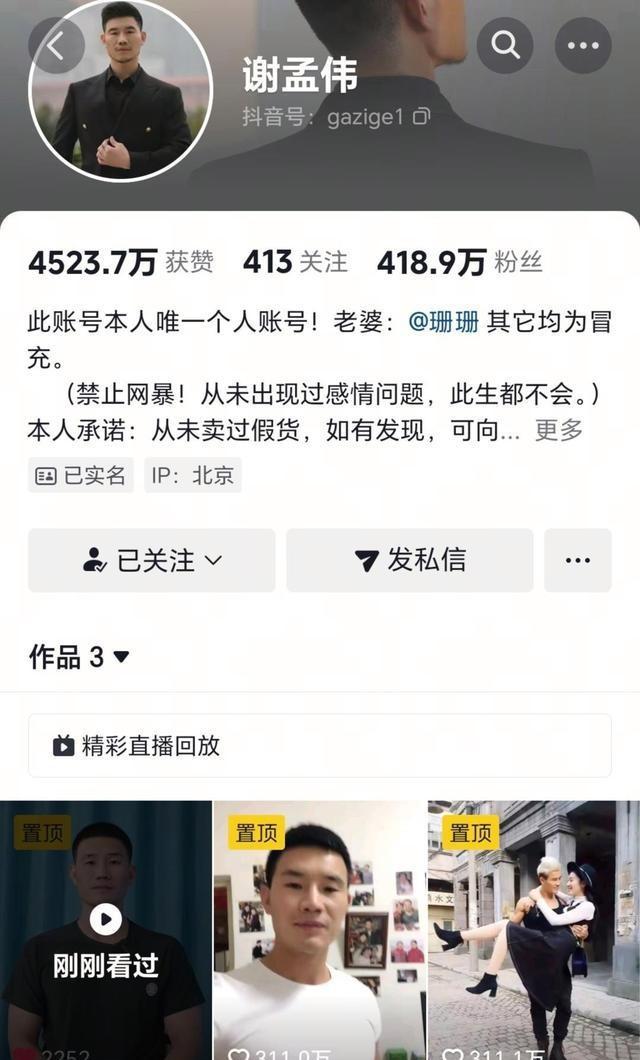Tap the 已关注 follow status button
Viewport: 640px width, 1060px height.
point(152,560)
